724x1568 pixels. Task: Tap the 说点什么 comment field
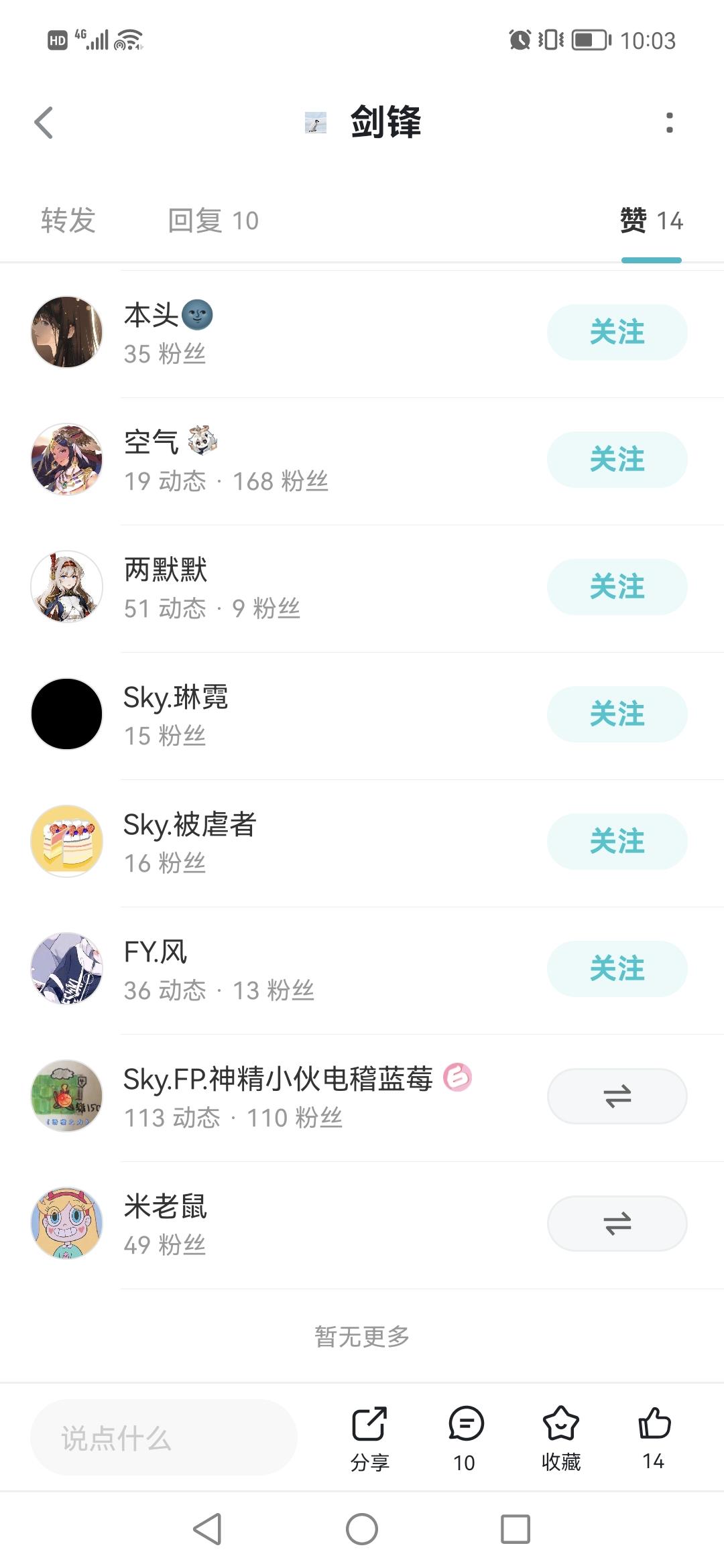(x=164, y=1437)
